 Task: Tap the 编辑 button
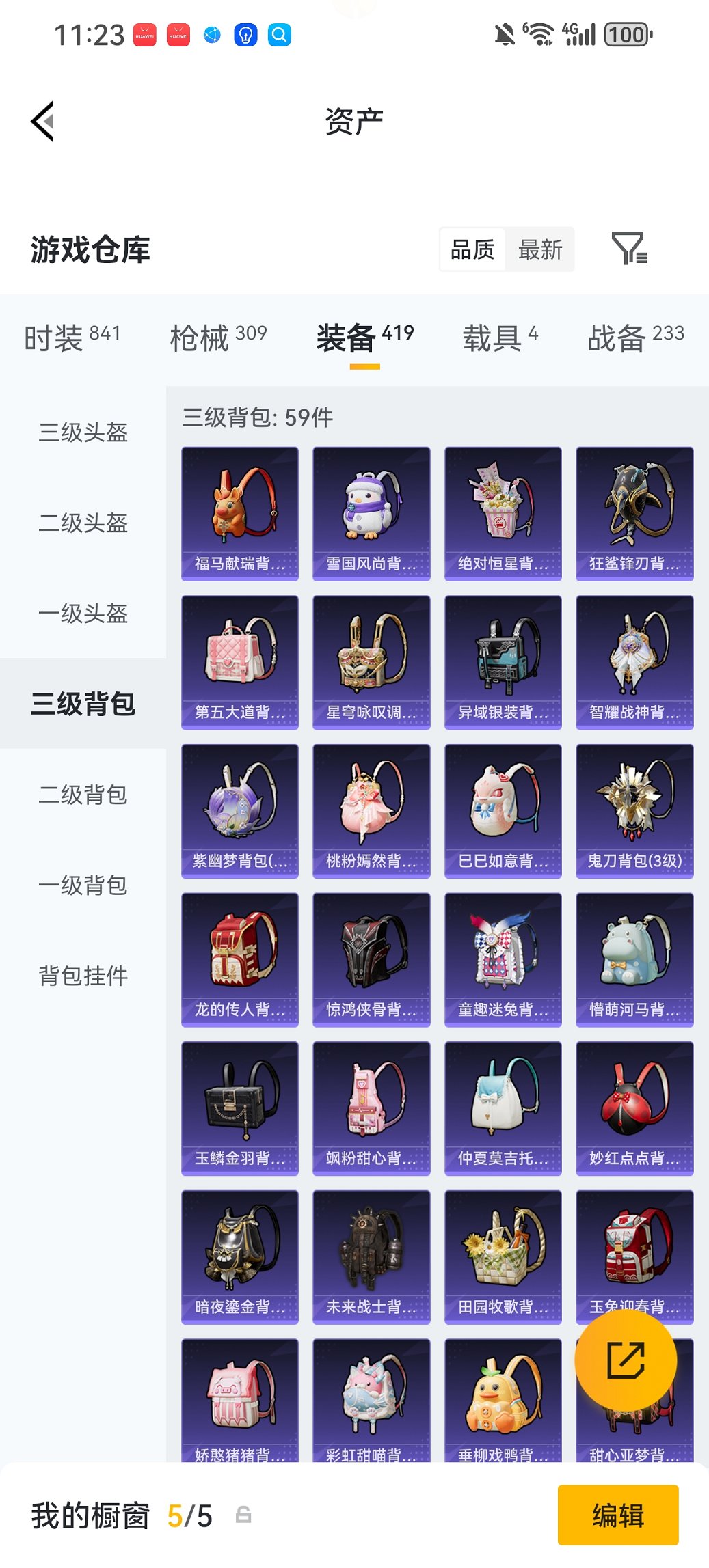[x=617, y=1515]
